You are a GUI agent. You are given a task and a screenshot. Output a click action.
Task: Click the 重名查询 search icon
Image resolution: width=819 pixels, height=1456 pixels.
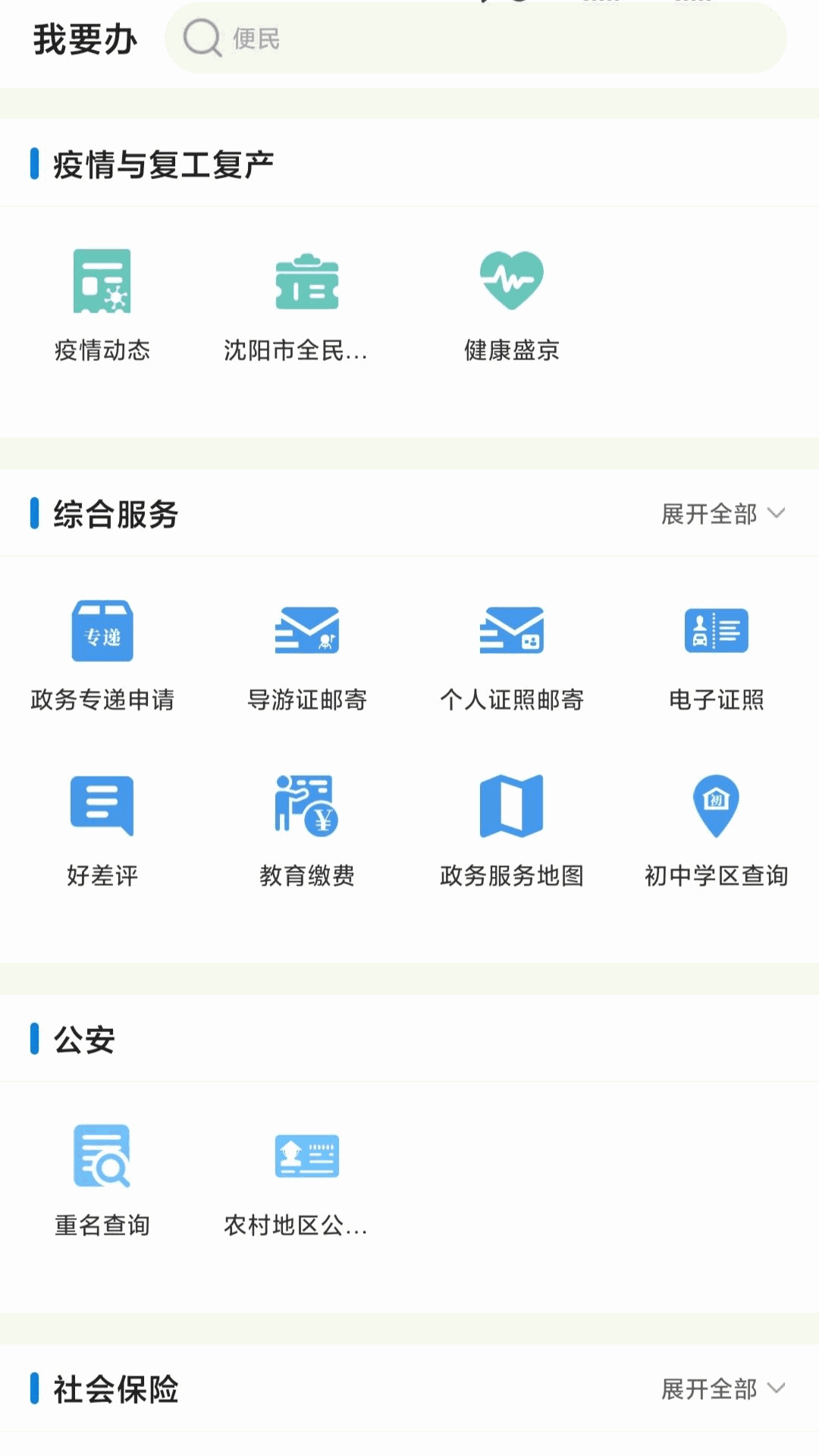[x=101, y=1156]
